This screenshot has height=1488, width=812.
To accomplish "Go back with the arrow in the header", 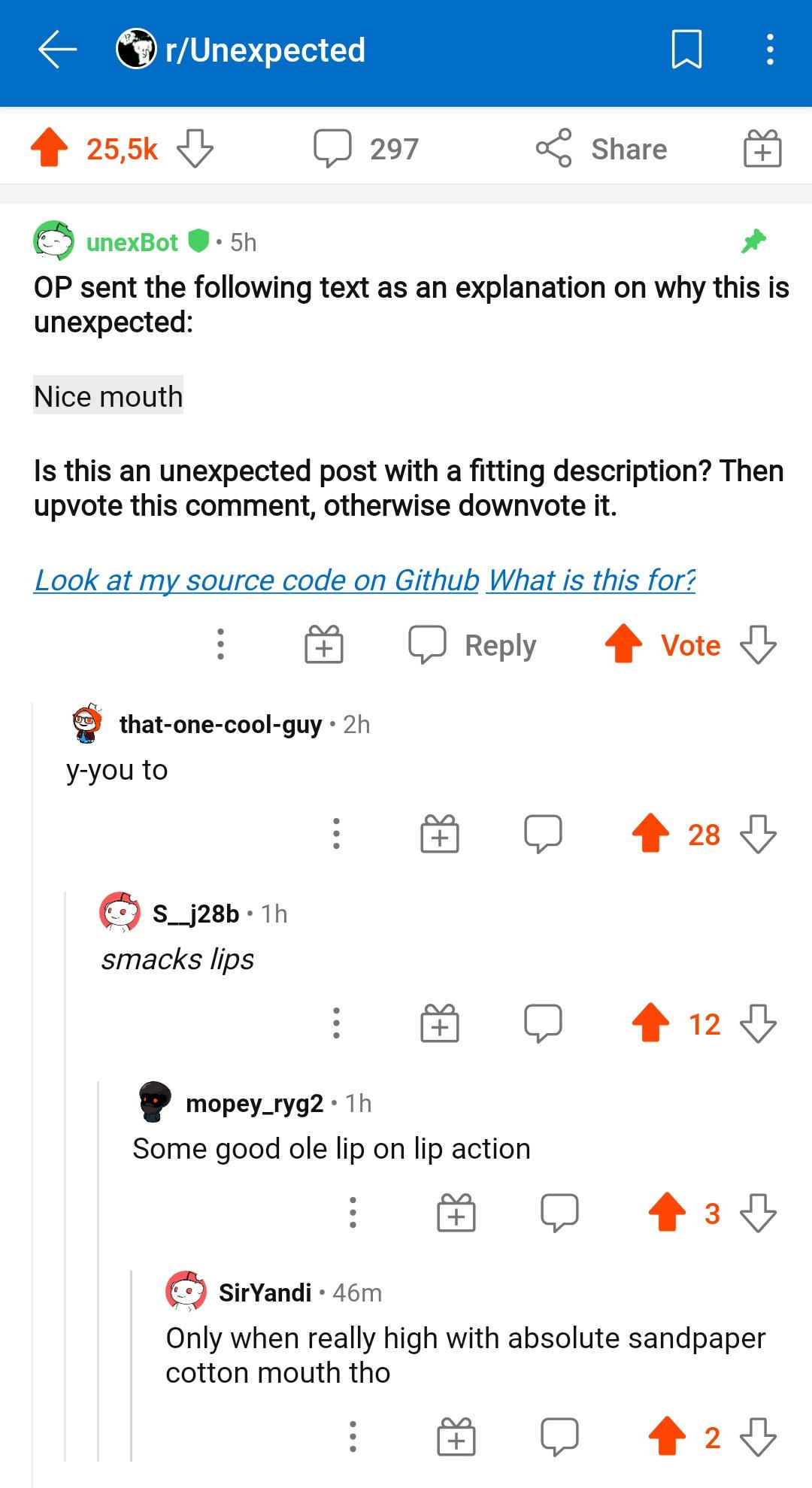I will 56,50.
